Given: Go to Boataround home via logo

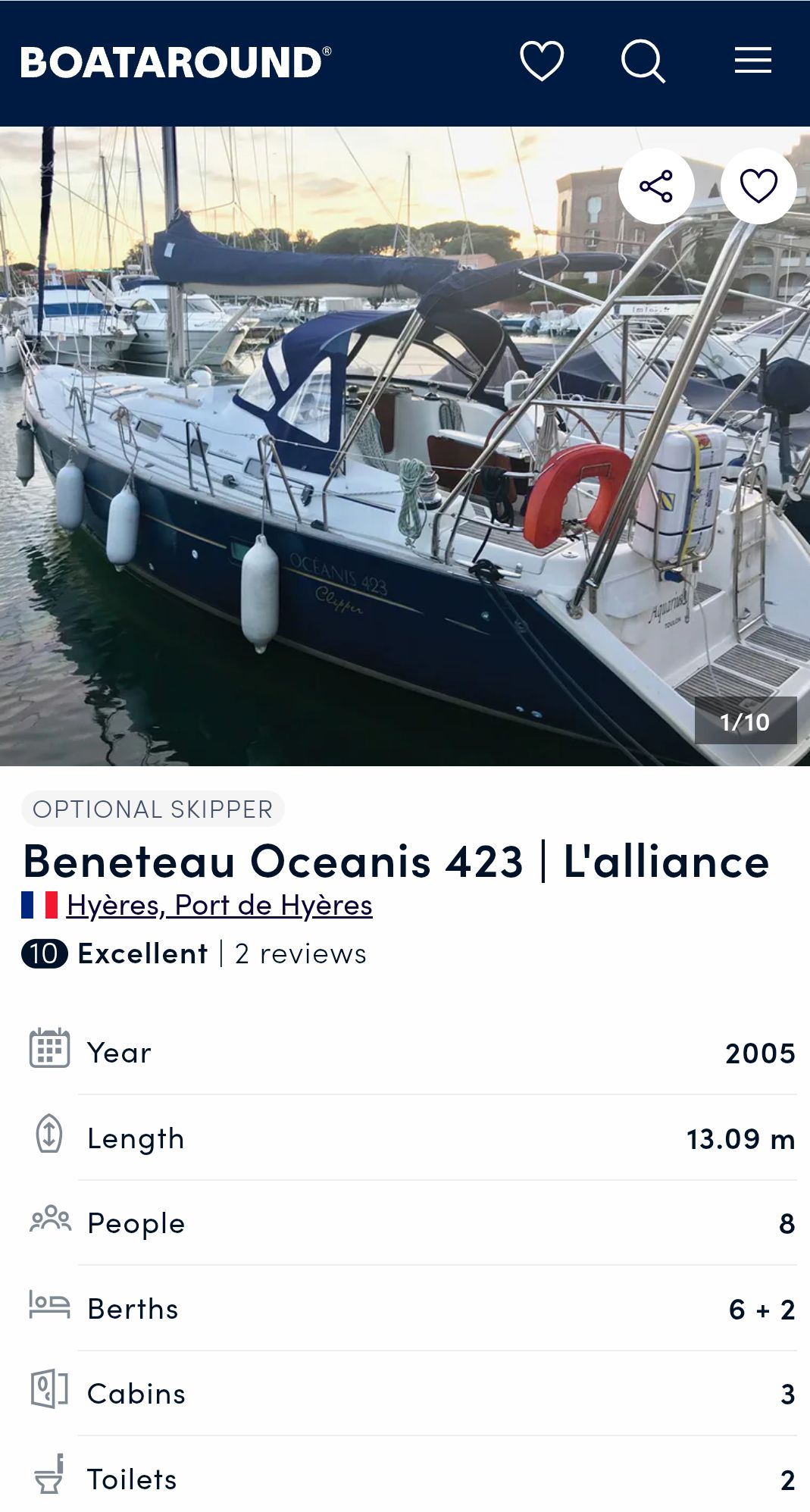Looking at the screenshot, I should point(176,62).
